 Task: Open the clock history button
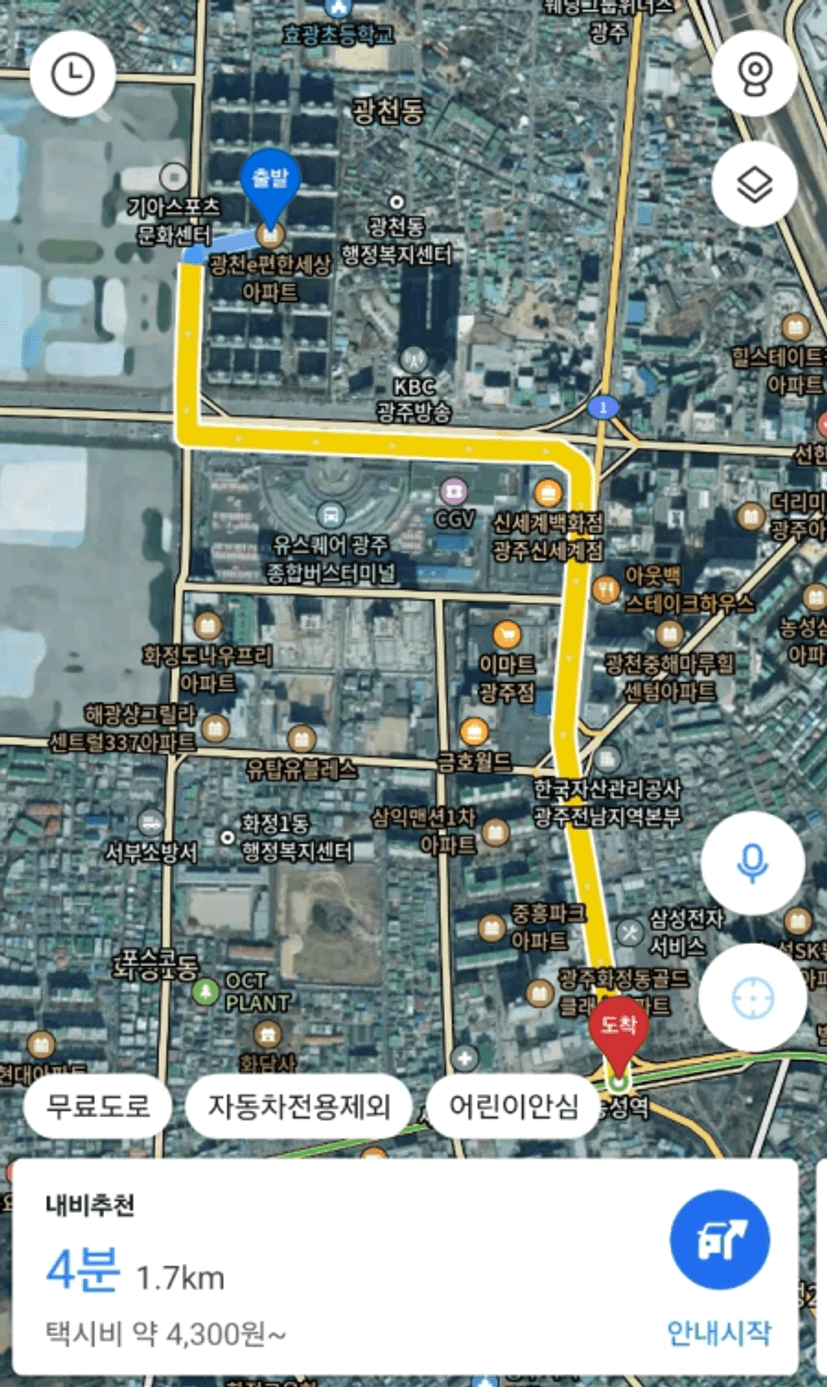click(x=72, y=73)
